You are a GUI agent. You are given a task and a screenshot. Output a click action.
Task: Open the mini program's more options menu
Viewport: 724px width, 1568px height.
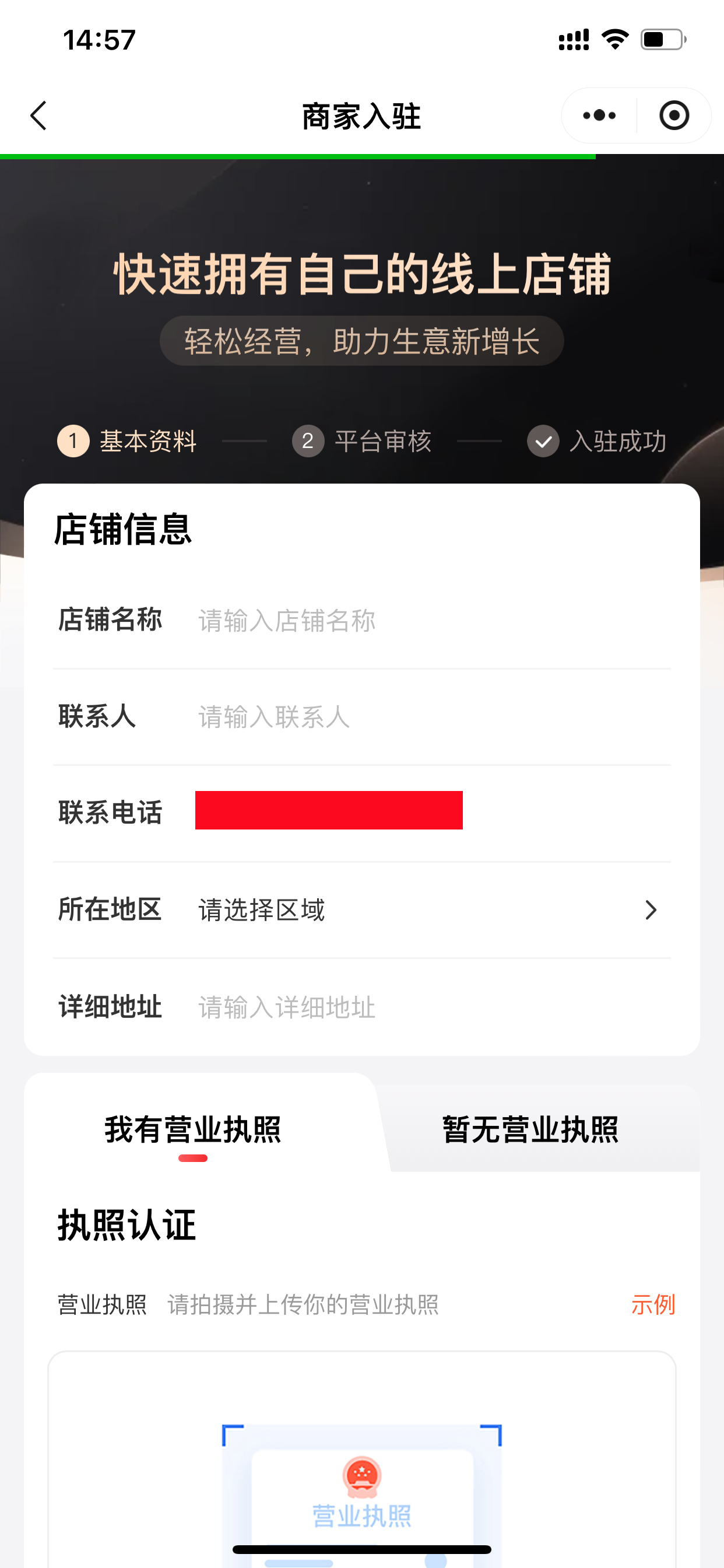[599, 116]
